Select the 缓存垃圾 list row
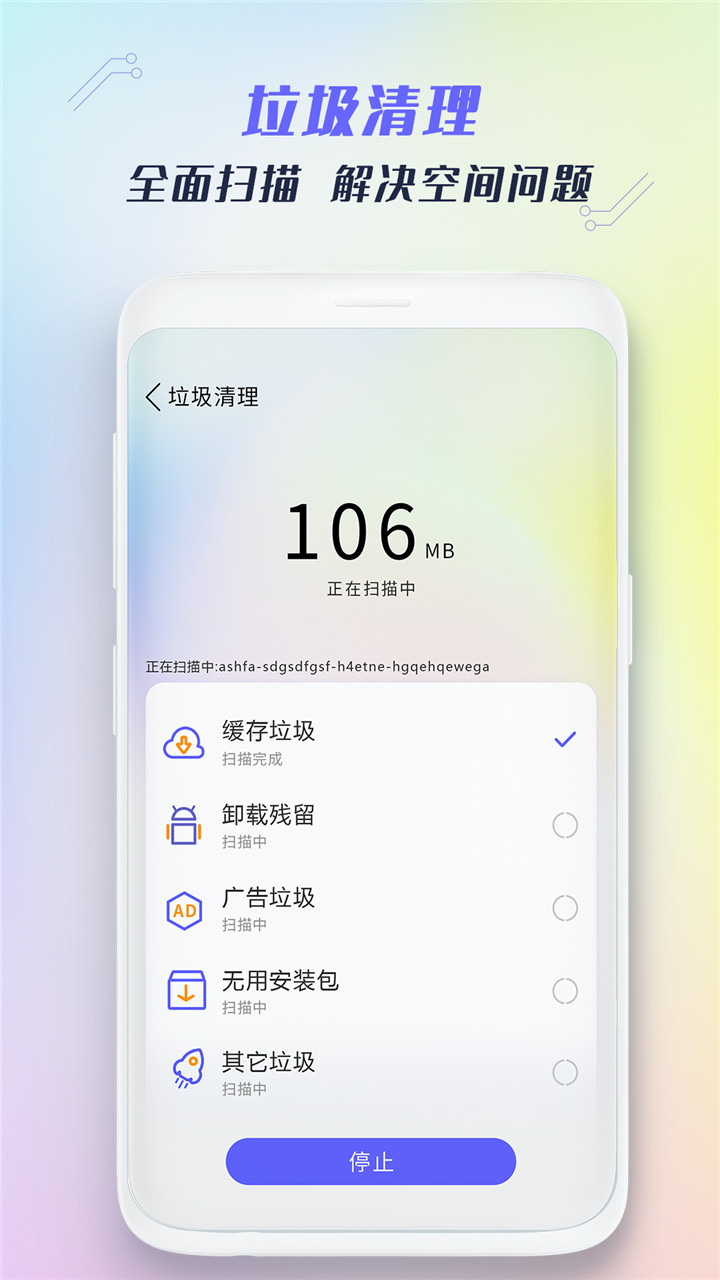The width and height of the screenshot is (720, 1280). point(370,742)
